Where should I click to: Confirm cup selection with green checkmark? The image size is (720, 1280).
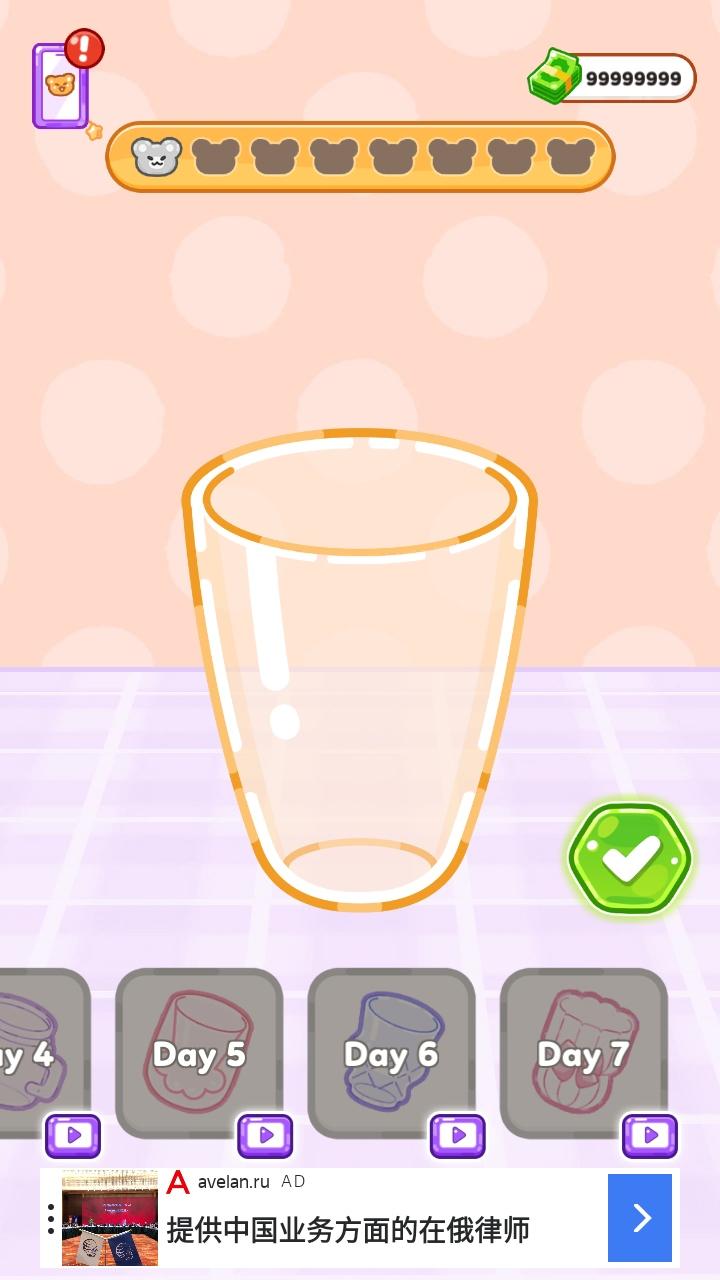(x=630, y=858)
